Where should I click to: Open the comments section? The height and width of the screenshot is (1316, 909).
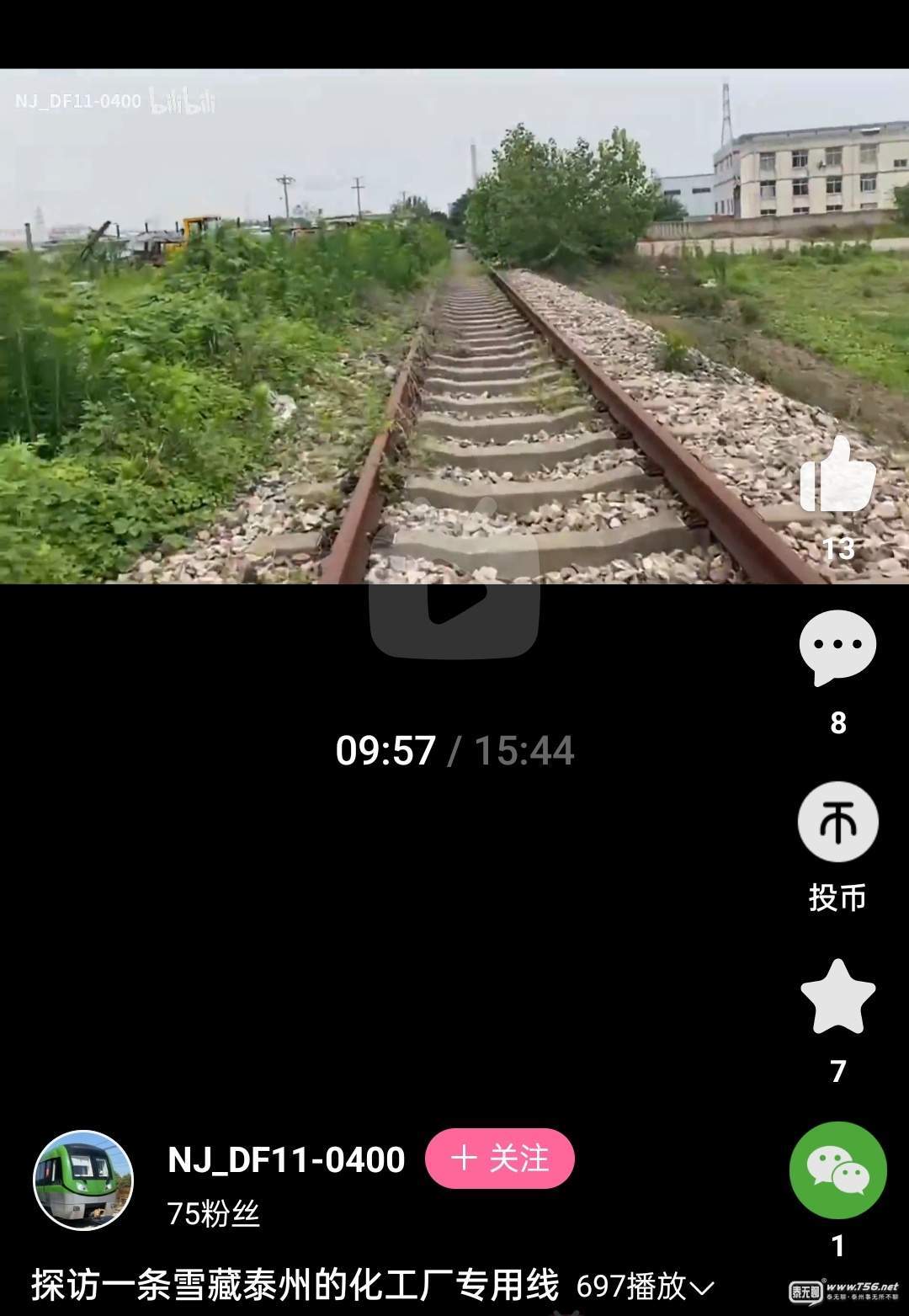837,647
